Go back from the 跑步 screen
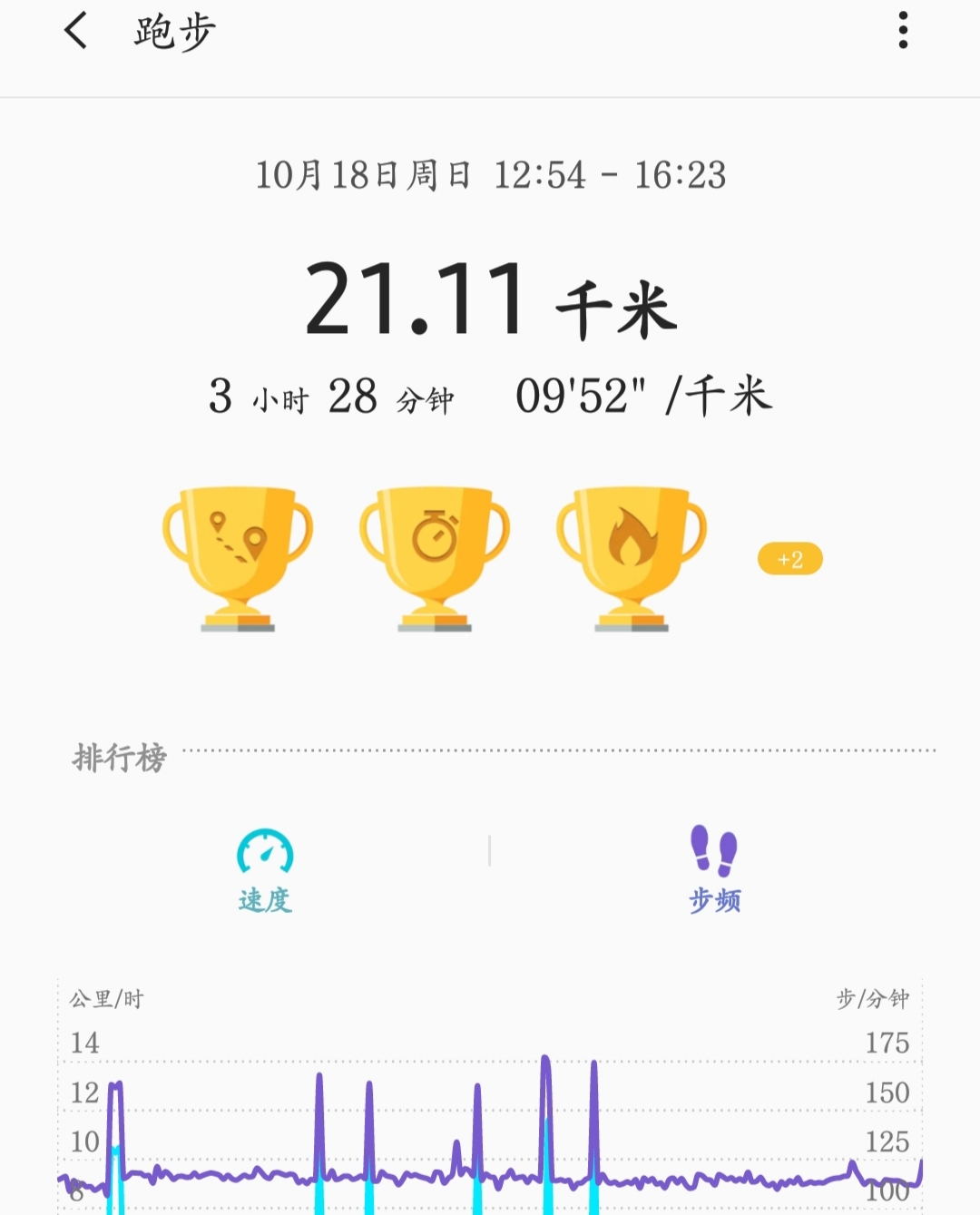 (76, 31)
